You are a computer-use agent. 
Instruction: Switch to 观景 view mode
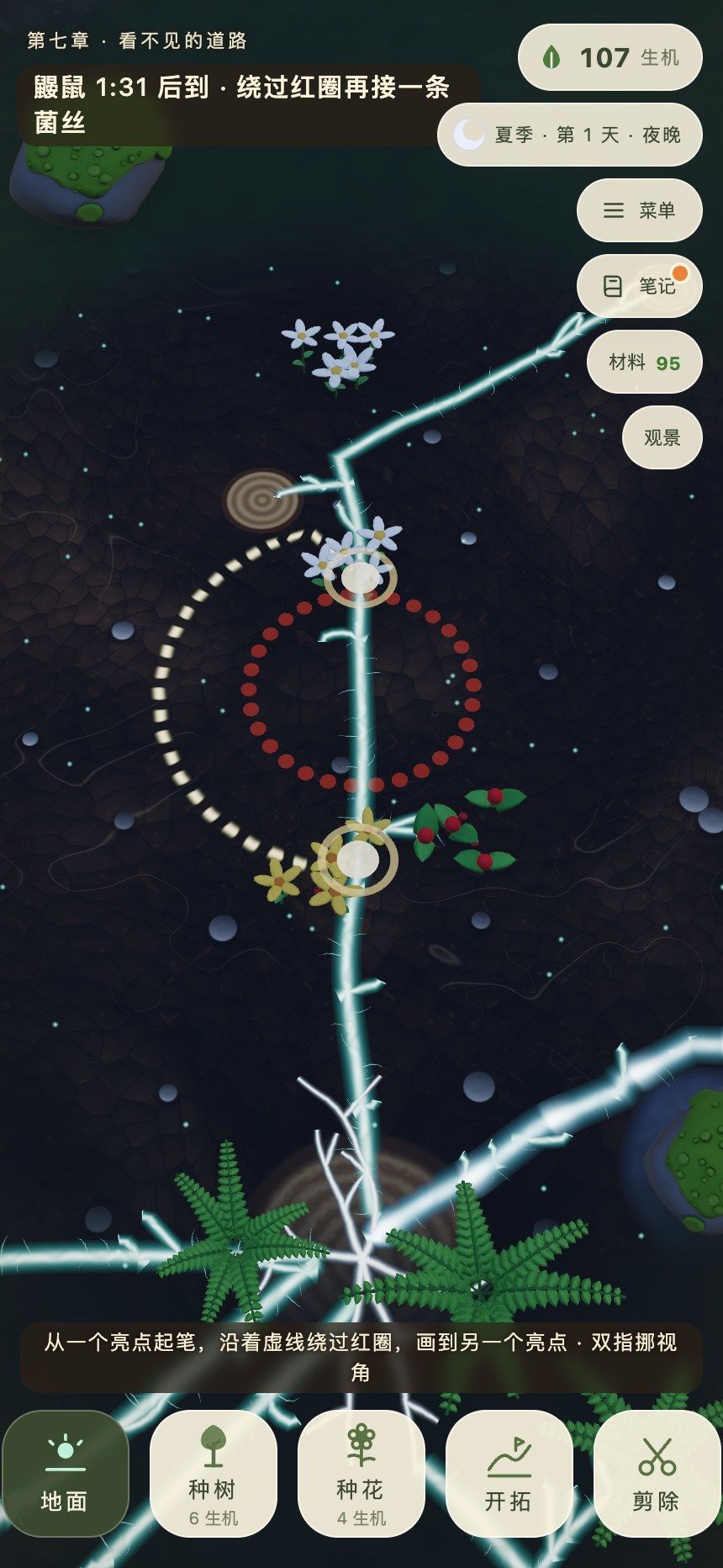tap(662, 437)
